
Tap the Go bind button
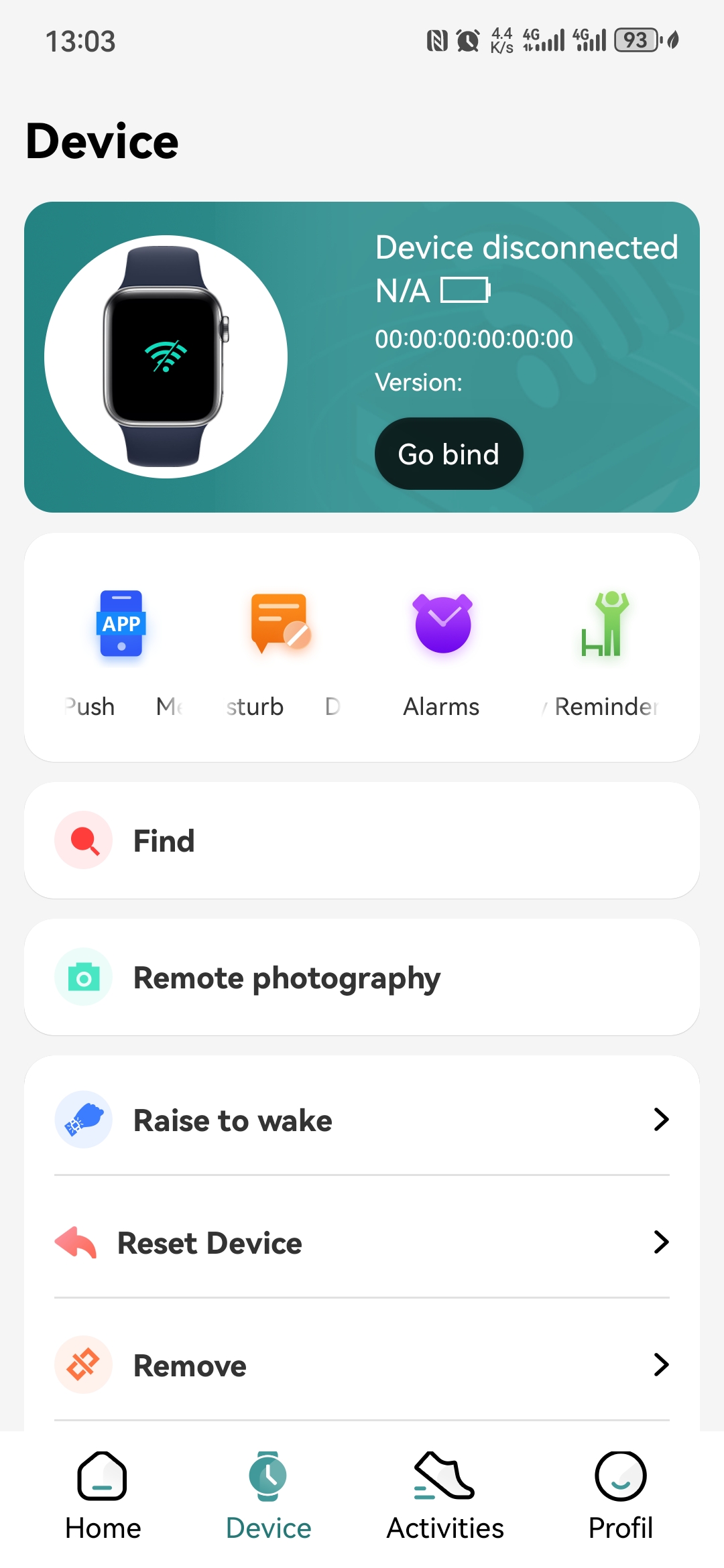coord(448,454)
